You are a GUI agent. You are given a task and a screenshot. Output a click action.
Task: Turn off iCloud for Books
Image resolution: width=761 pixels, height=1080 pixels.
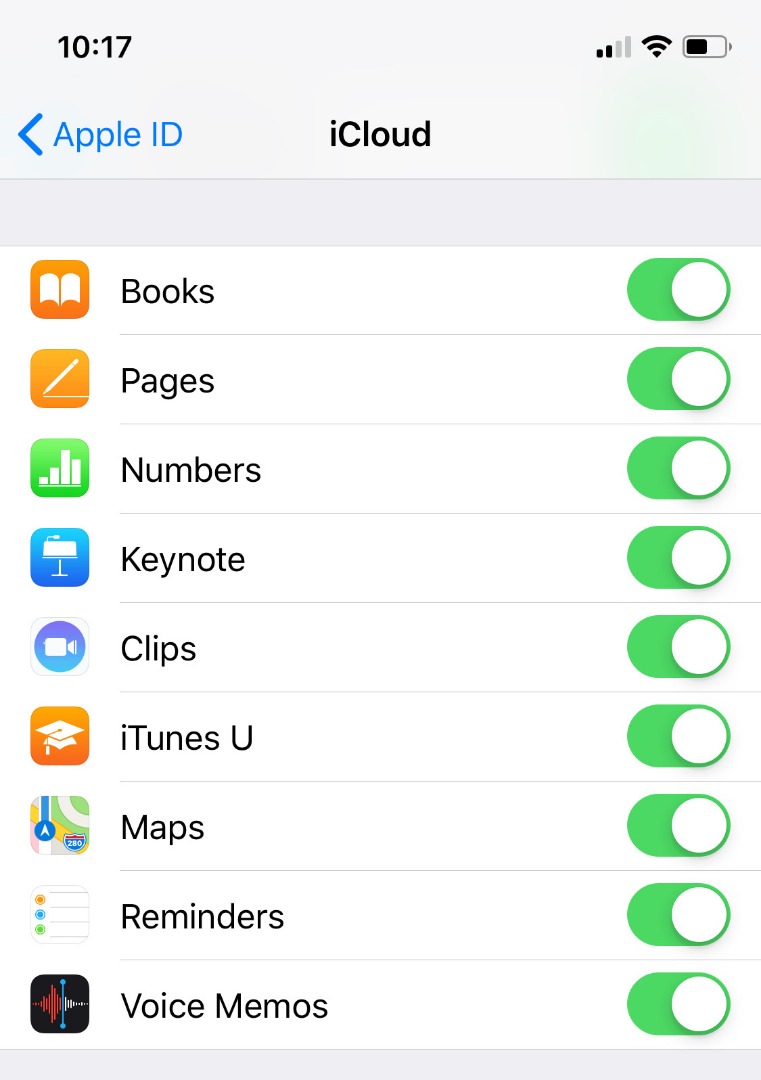coord(678,291)
